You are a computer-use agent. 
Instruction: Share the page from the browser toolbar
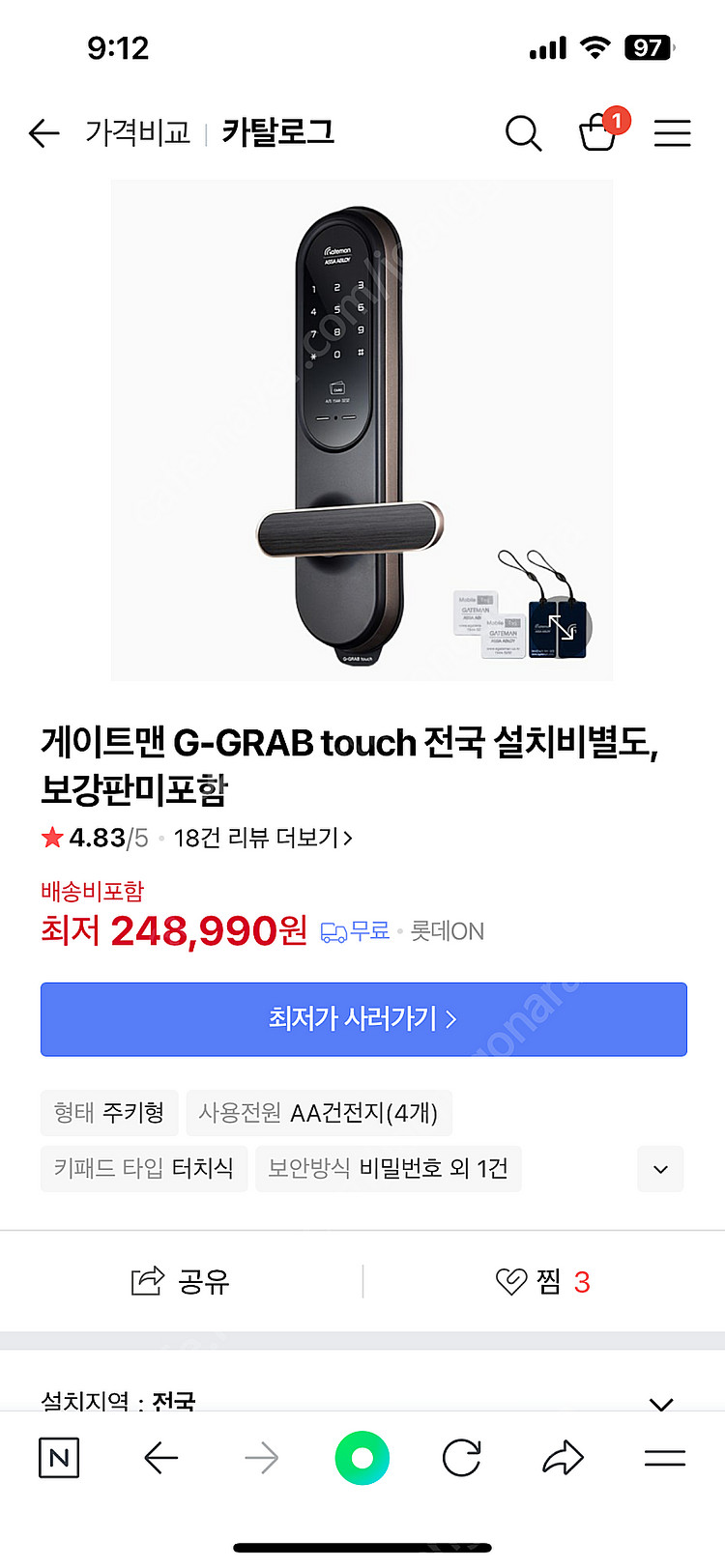563,1458
